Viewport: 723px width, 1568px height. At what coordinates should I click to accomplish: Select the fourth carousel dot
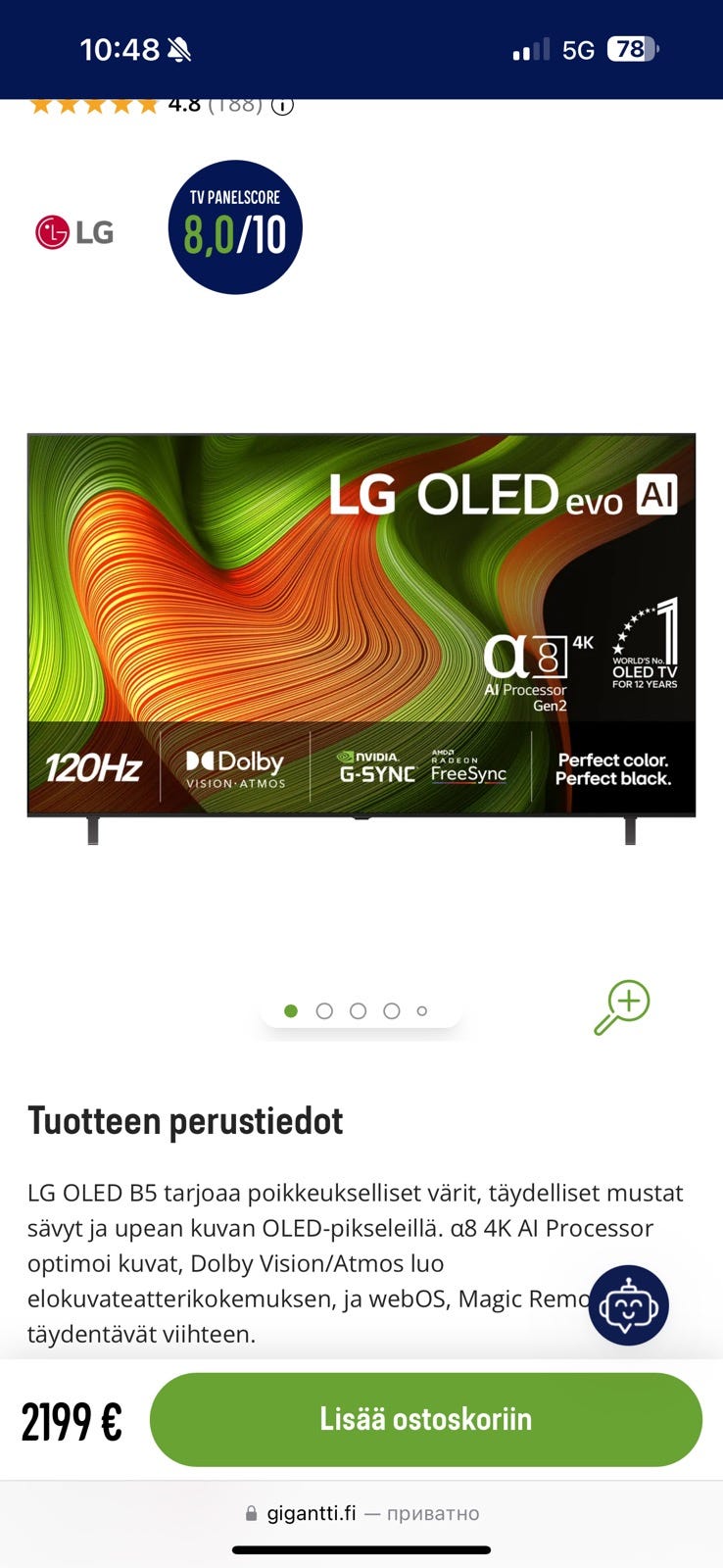coord(391,1010)
